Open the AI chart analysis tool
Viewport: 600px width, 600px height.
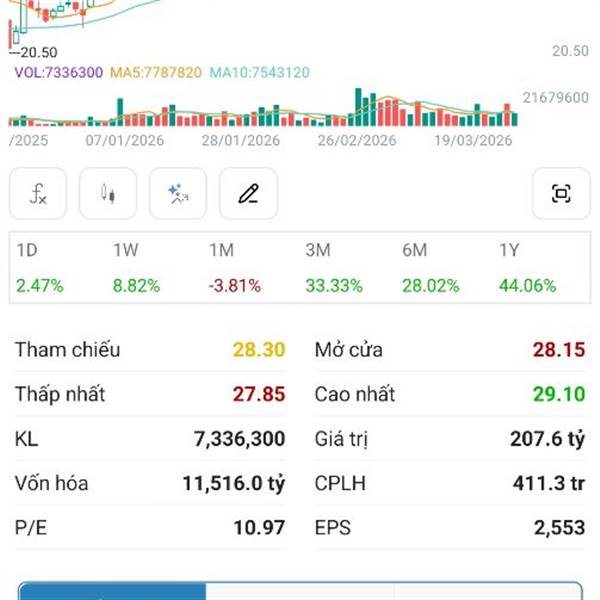pyautogui.click(x=178, y=193)
